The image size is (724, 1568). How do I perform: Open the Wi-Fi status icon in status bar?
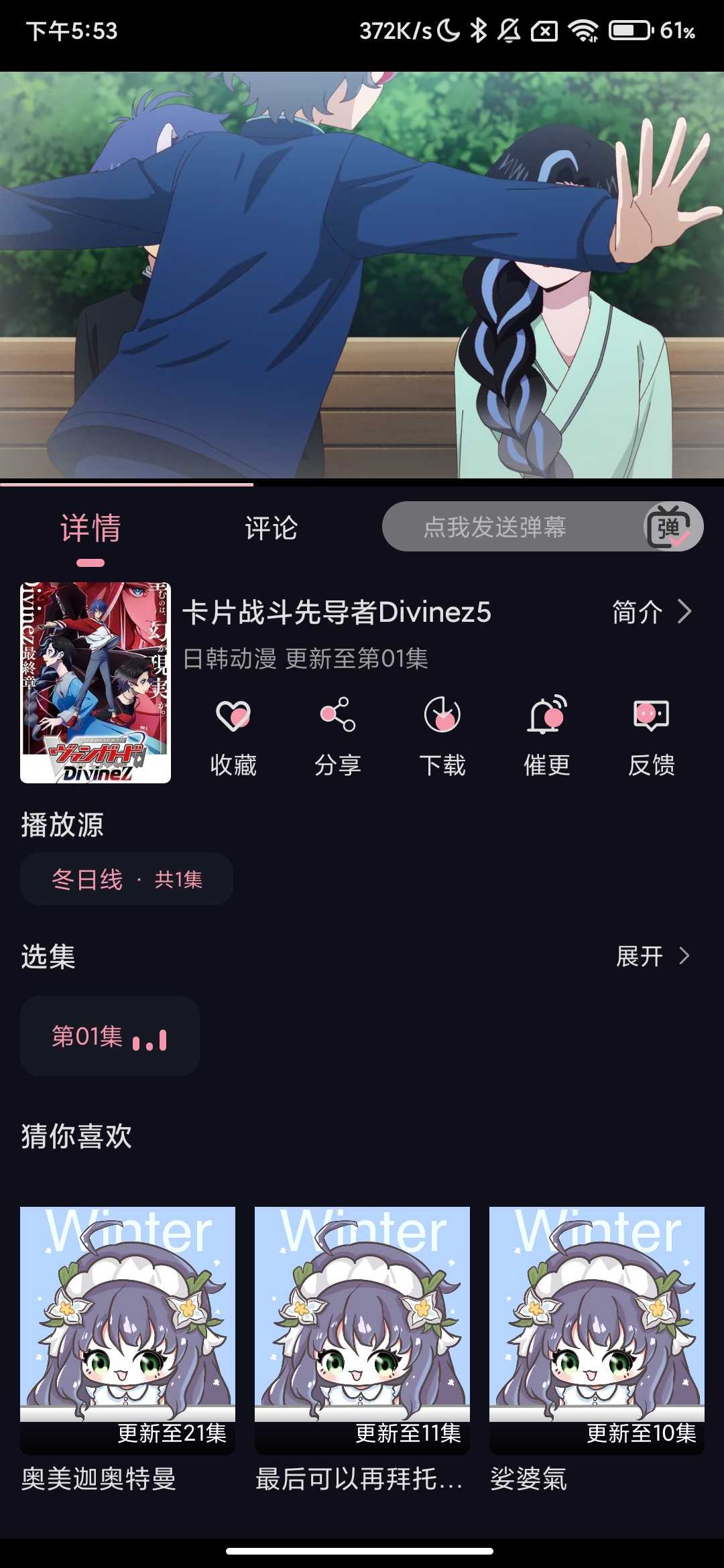583,29
